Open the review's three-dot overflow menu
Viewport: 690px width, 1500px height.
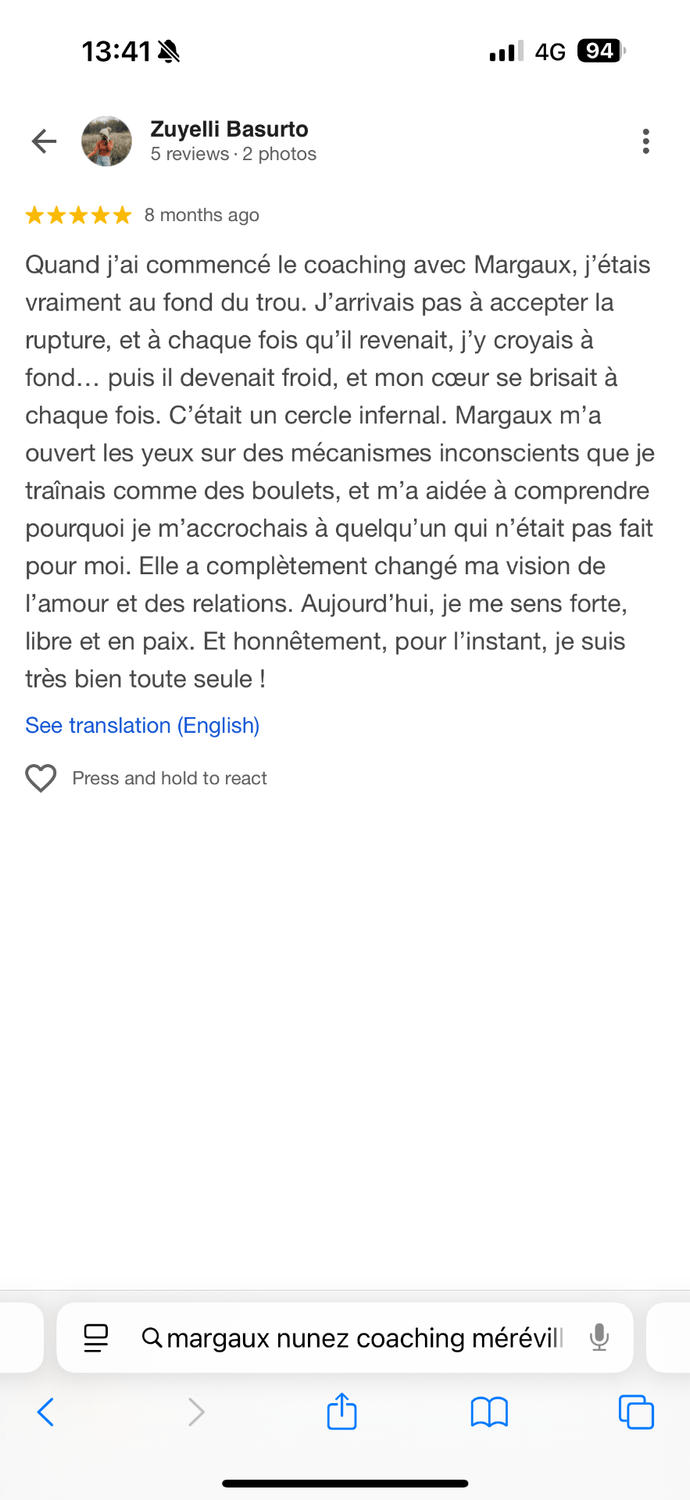coord(646,141)
